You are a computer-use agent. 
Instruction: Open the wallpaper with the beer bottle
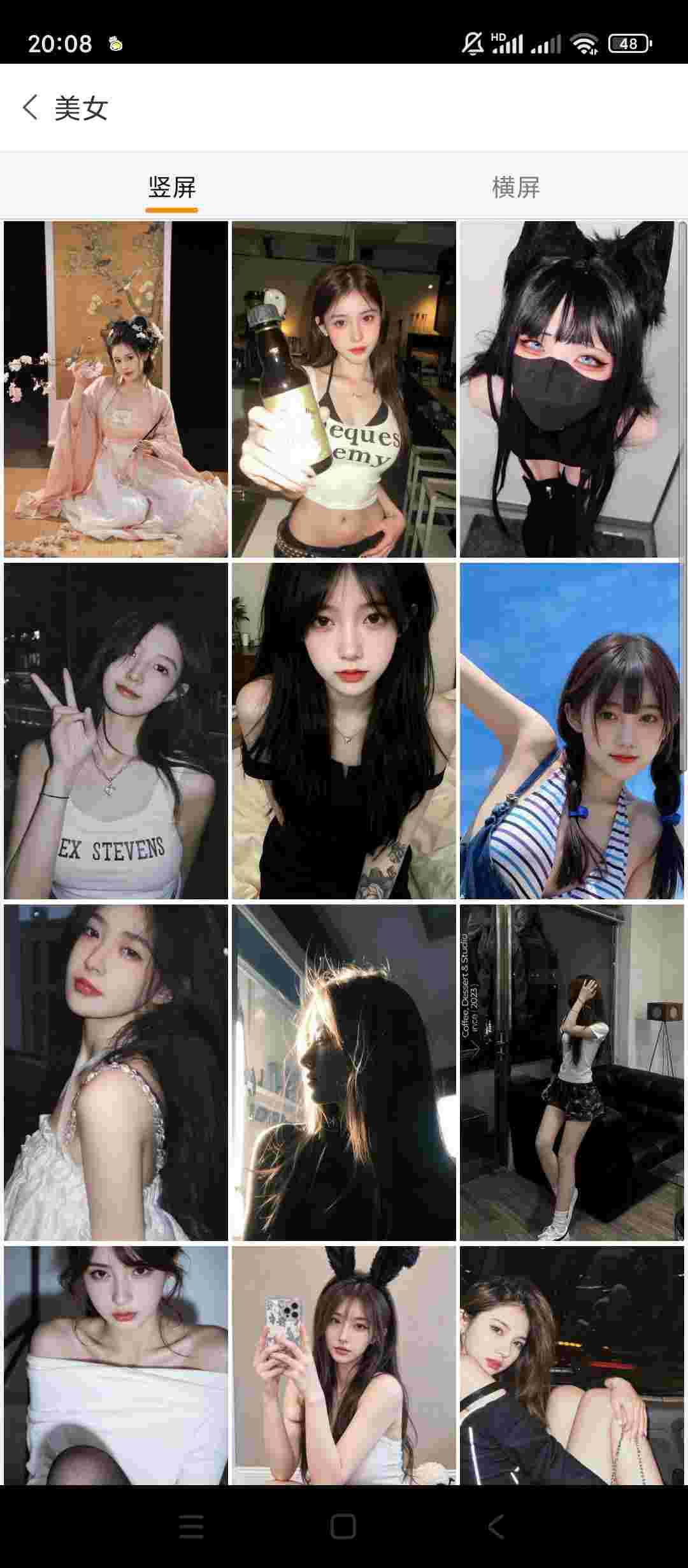click(344, 389)
